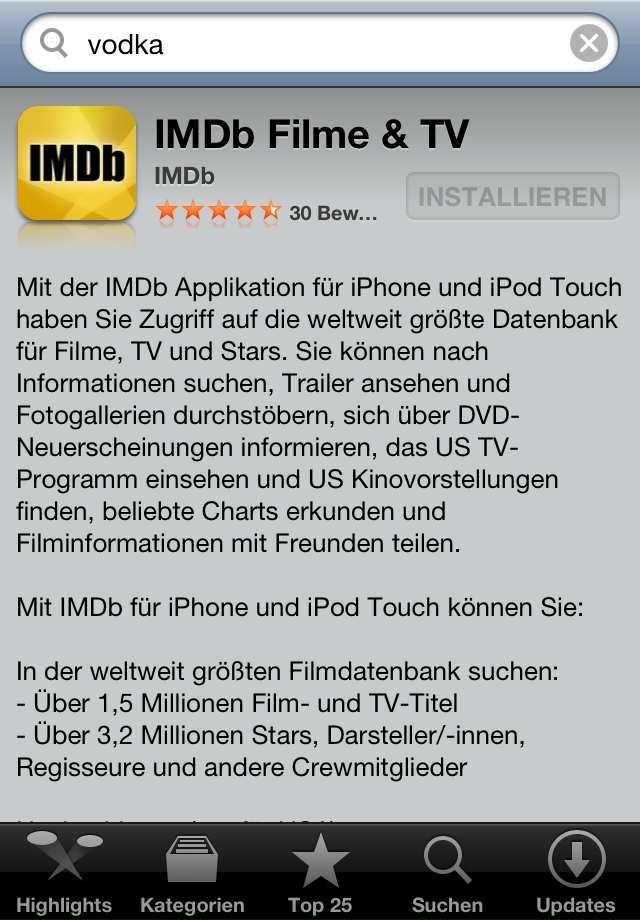
Task: Open the IMDb app icon
Action: (77, 163)
